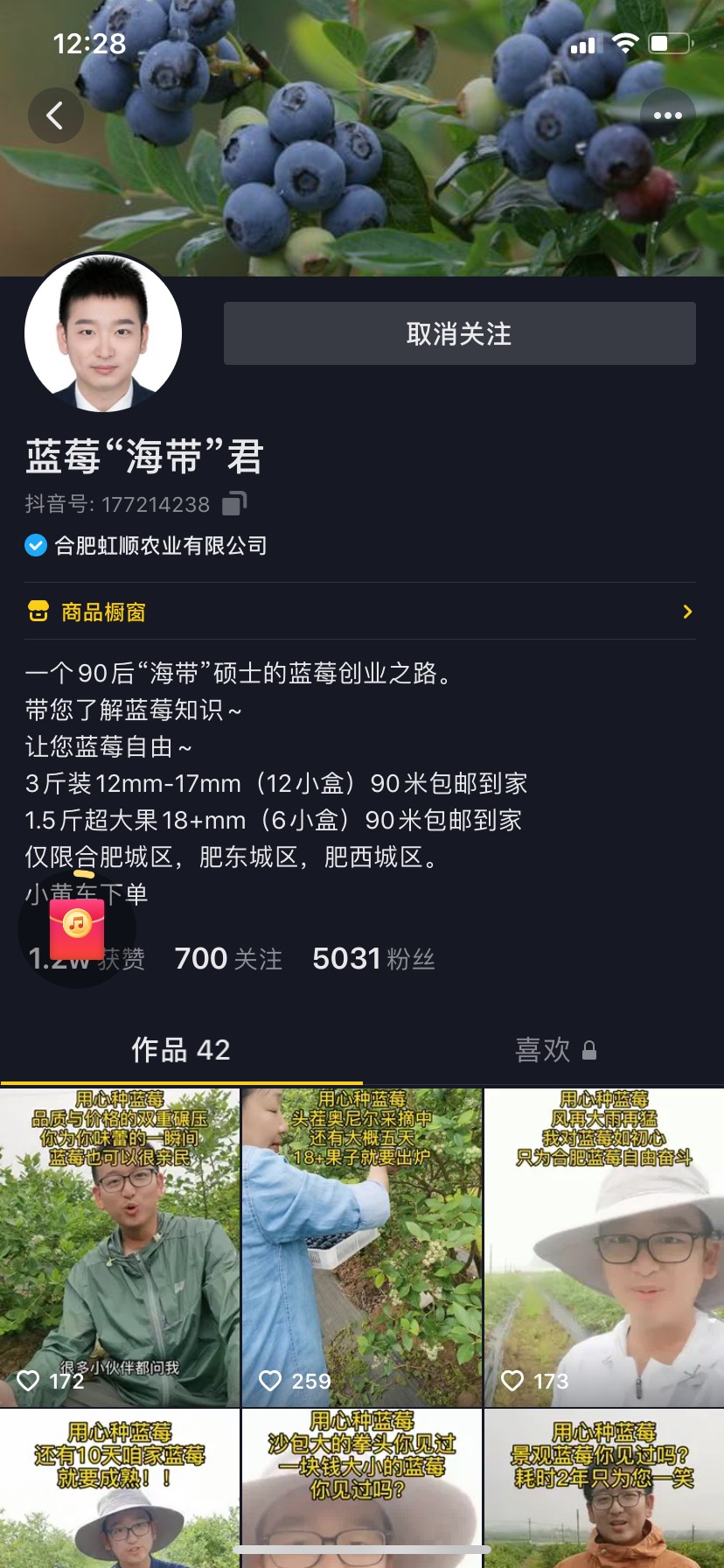
Task: Open the video about 景观蓝莓你见过吗
Action: pyautogui.click(x=604, y=1488)
